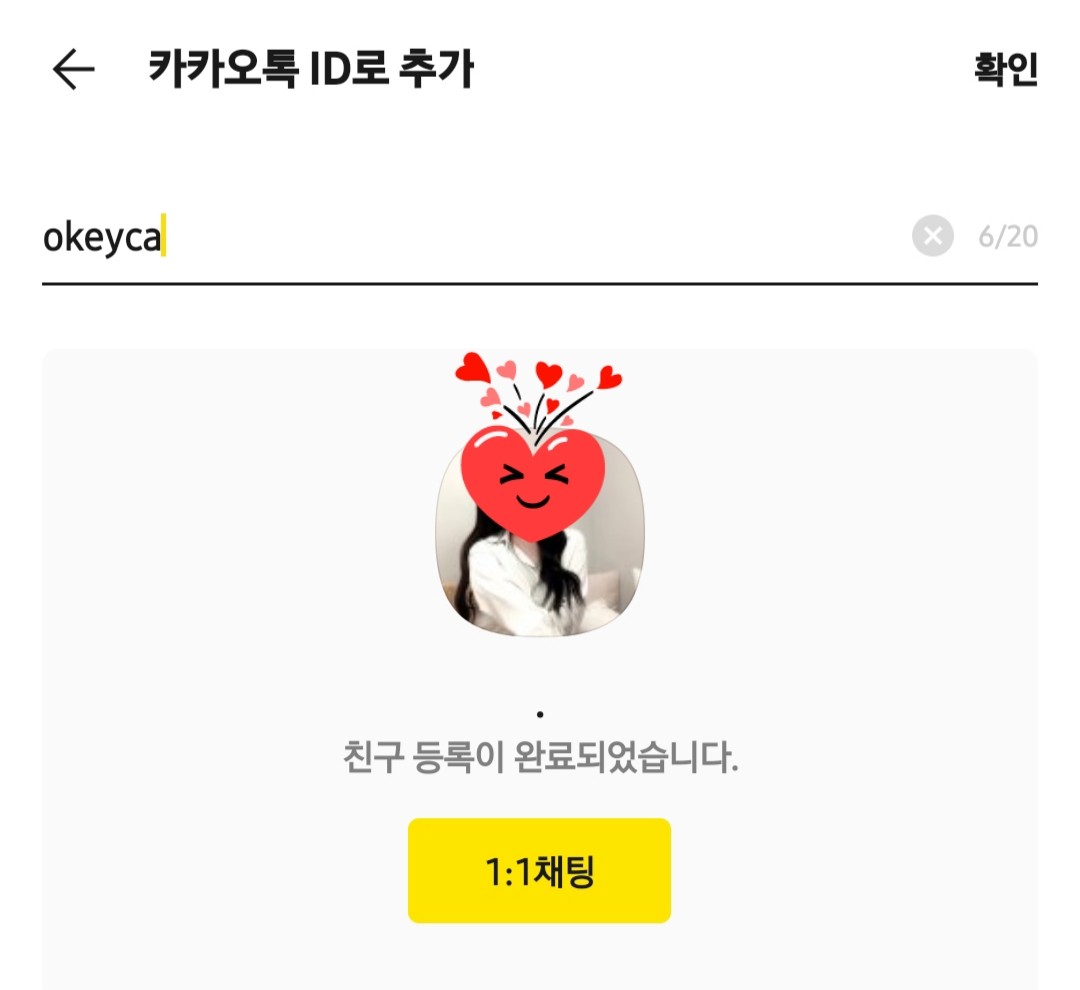Start a 1:1채팅 with this friend
Screen dimensions: 1080x990
coord(539,871)
